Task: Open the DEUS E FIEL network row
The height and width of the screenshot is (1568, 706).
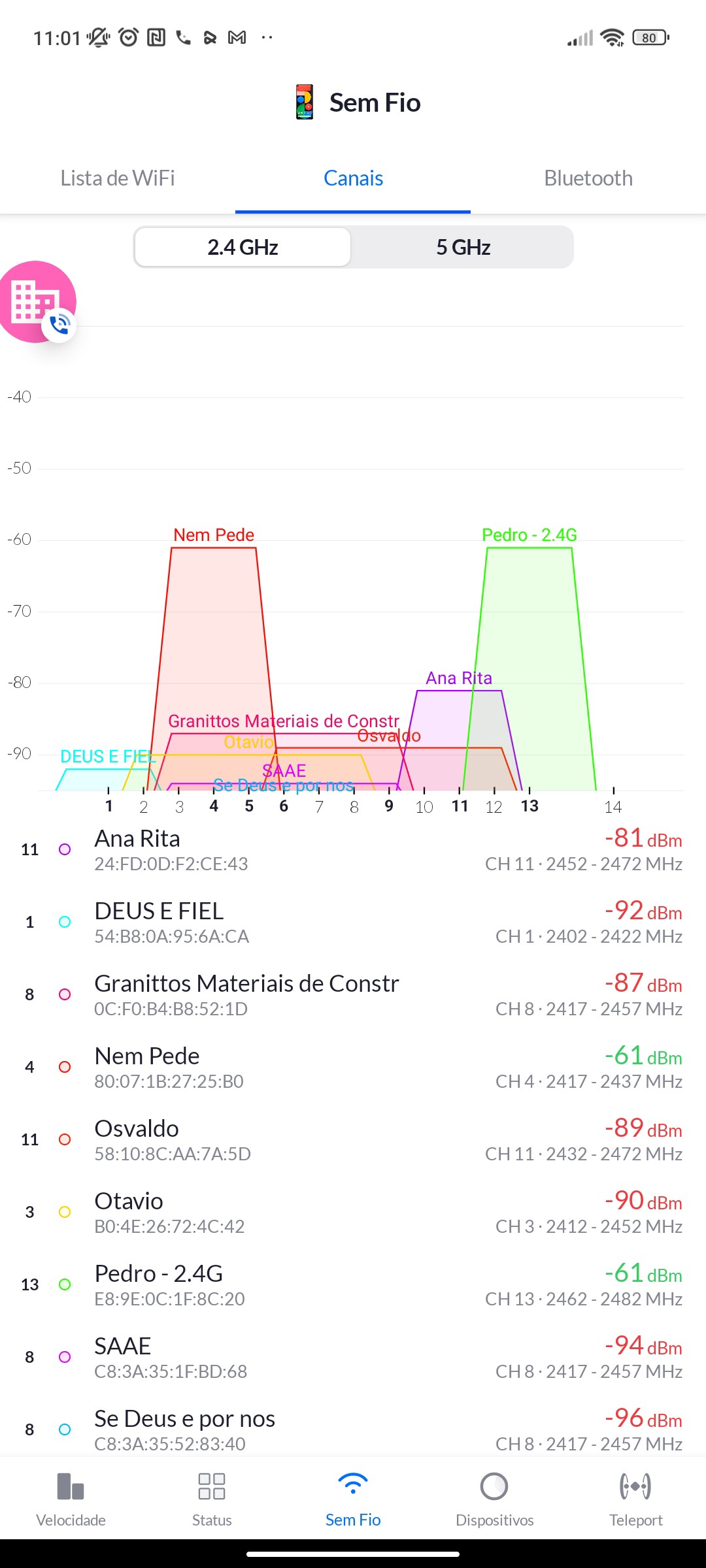Action: [x=353, y=922]
